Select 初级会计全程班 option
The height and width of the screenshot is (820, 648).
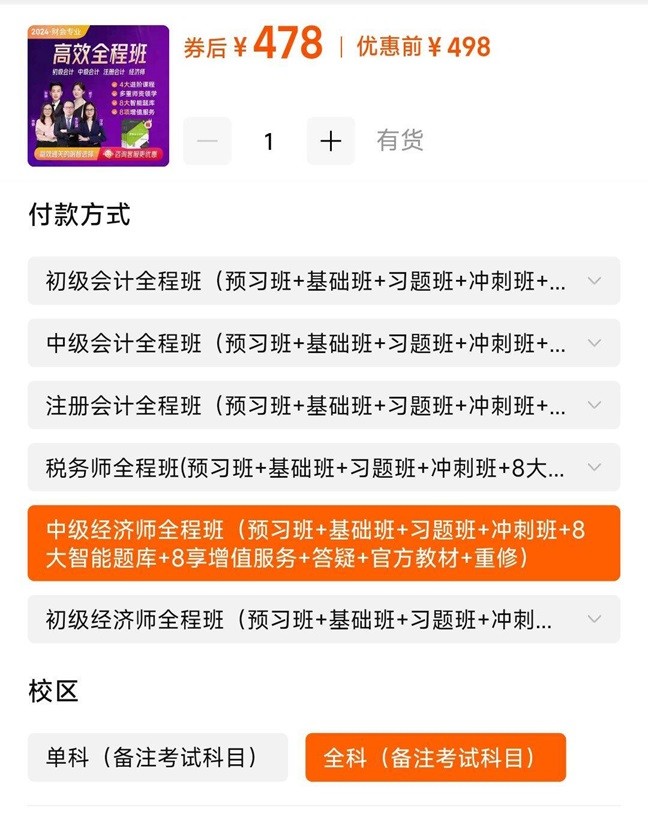click(x=323, y=281)
